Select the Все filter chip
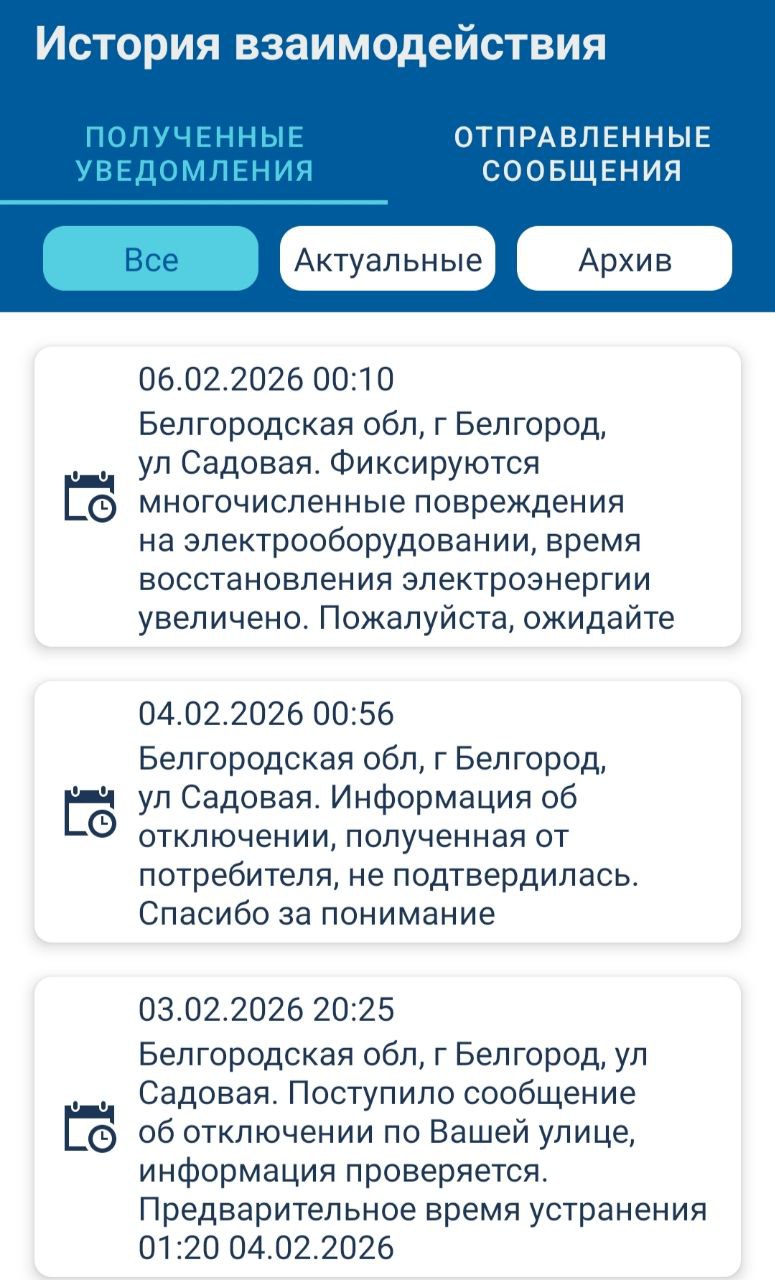 (x=151, y=259)
